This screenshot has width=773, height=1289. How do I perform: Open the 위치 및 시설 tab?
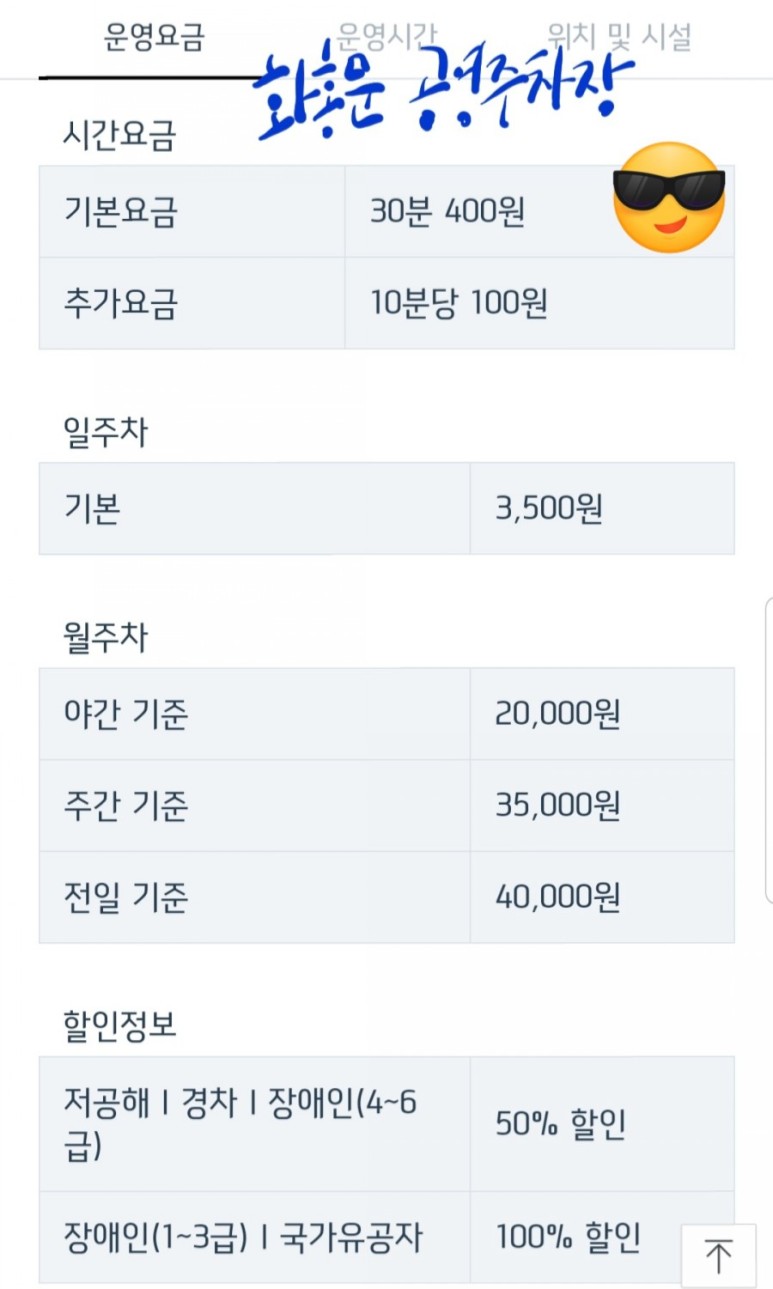coord(619,38)
